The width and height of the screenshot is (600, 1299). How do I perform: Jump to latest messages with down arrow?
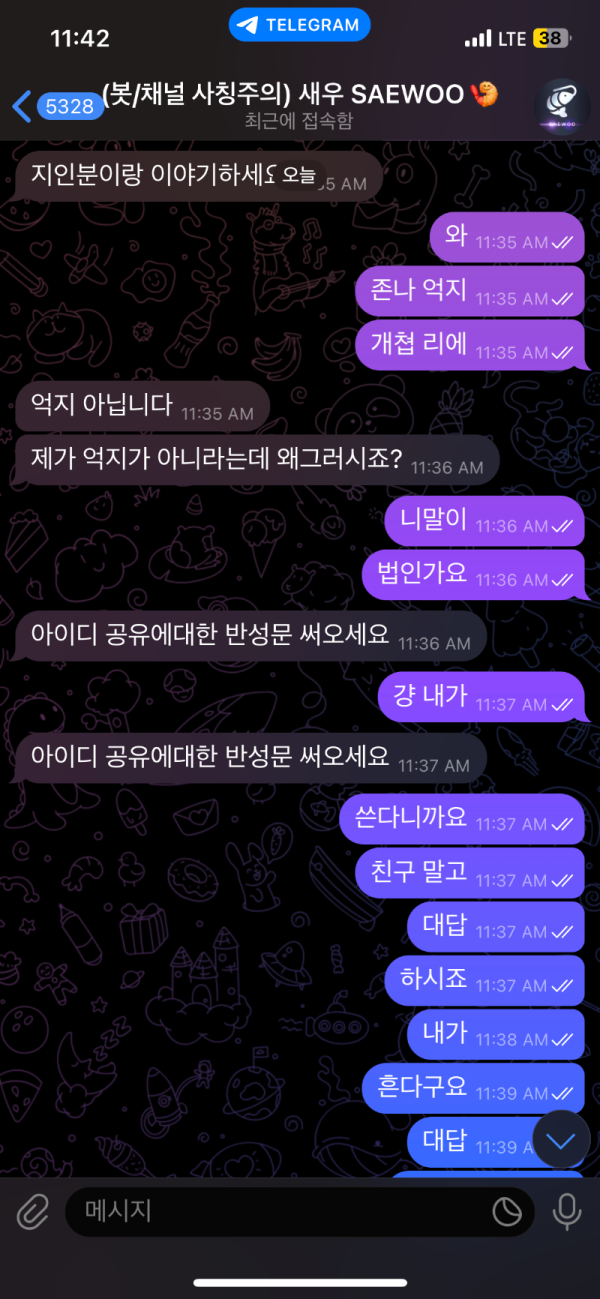561,1140
